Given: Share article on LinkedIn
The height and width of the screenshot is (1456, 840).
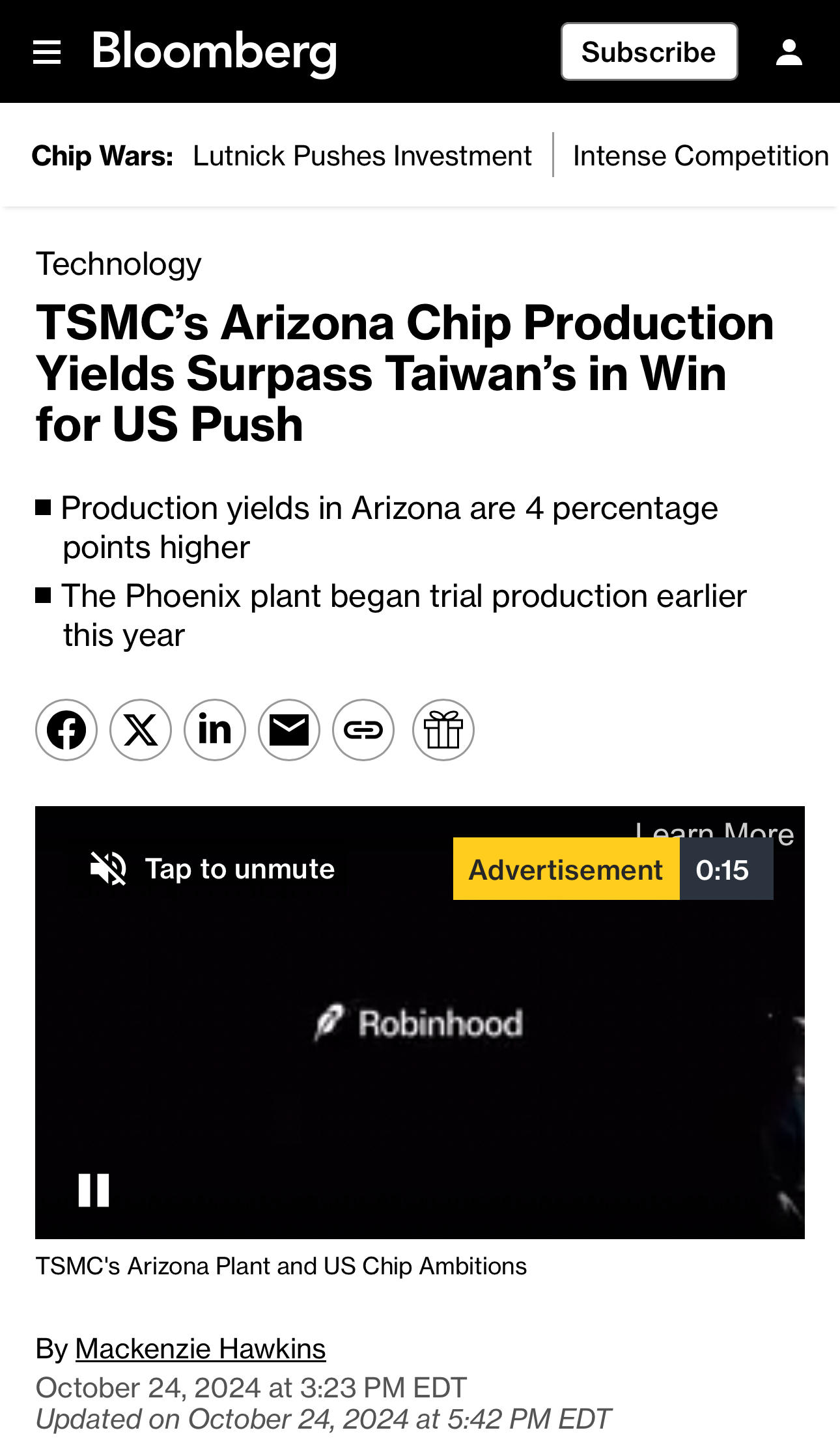Looking at the screenshot, I should pos(215,730).
